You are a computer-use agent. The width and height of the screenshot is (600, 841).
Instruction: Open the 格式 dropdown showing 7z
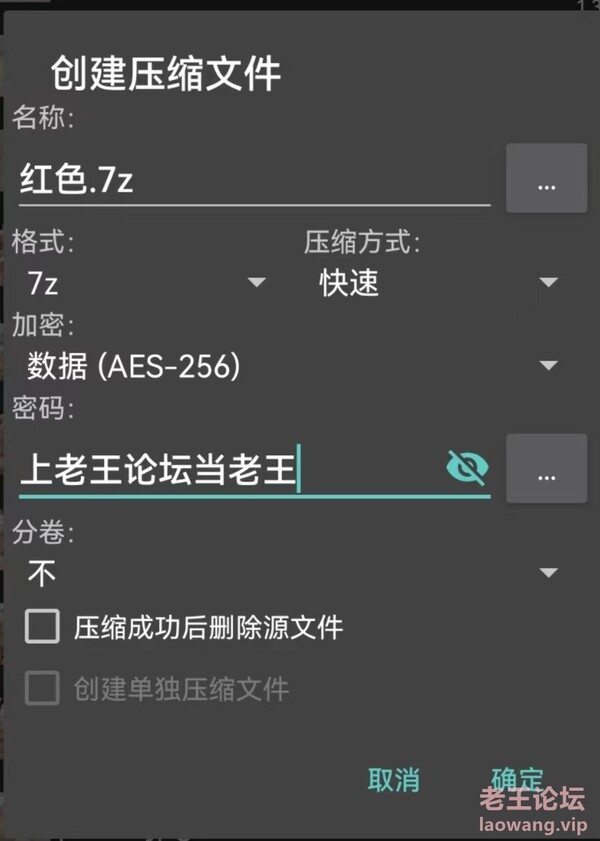[145, 283]
